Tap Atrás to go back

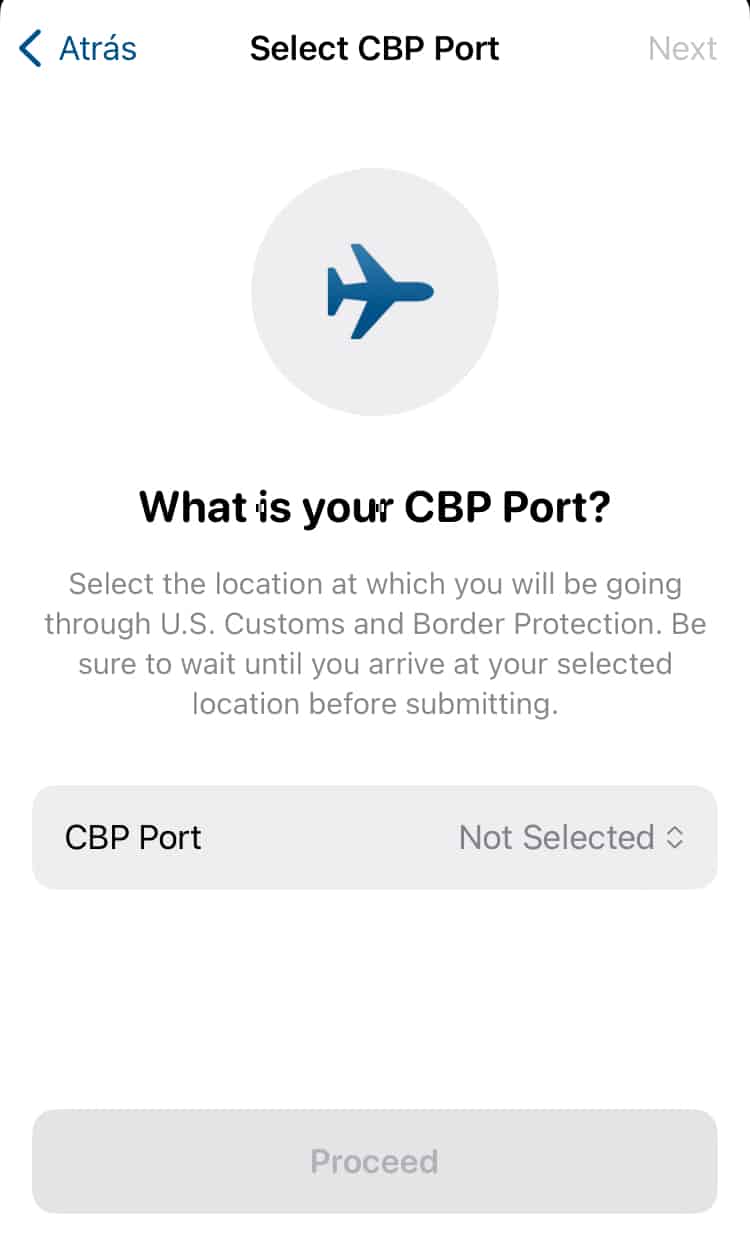(x=97, y=47)
